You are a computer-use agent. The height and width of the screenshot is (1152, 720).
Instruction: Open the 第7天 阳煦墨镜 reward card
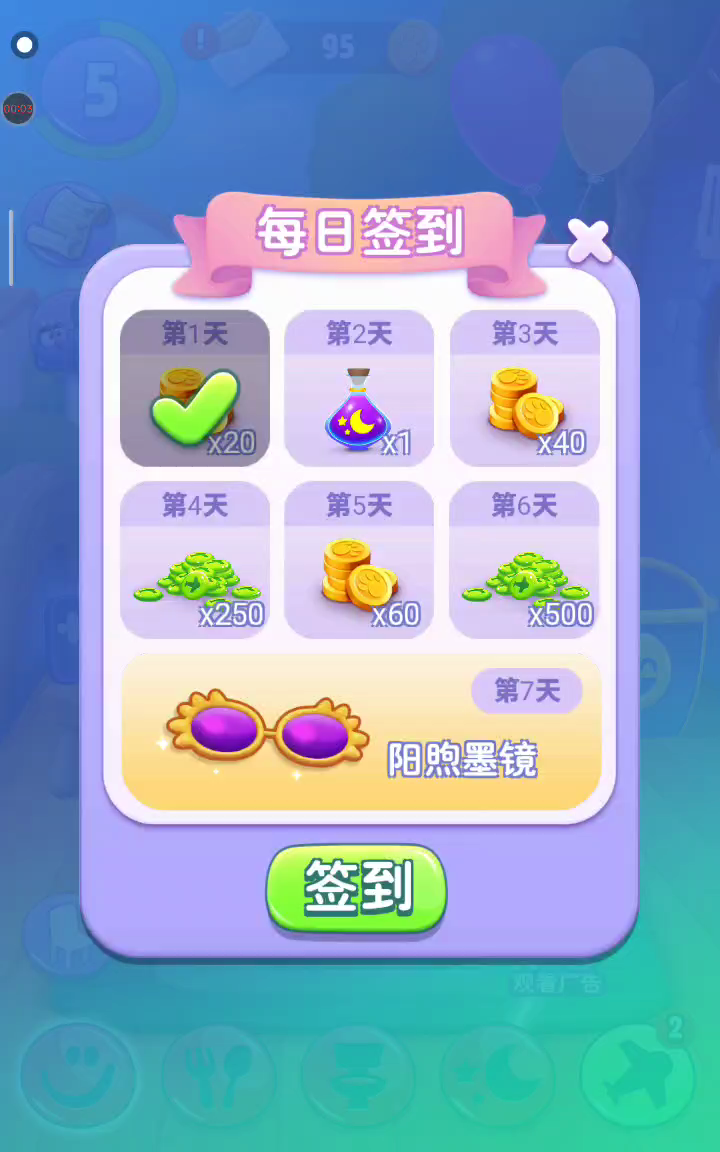coord(360,732)
